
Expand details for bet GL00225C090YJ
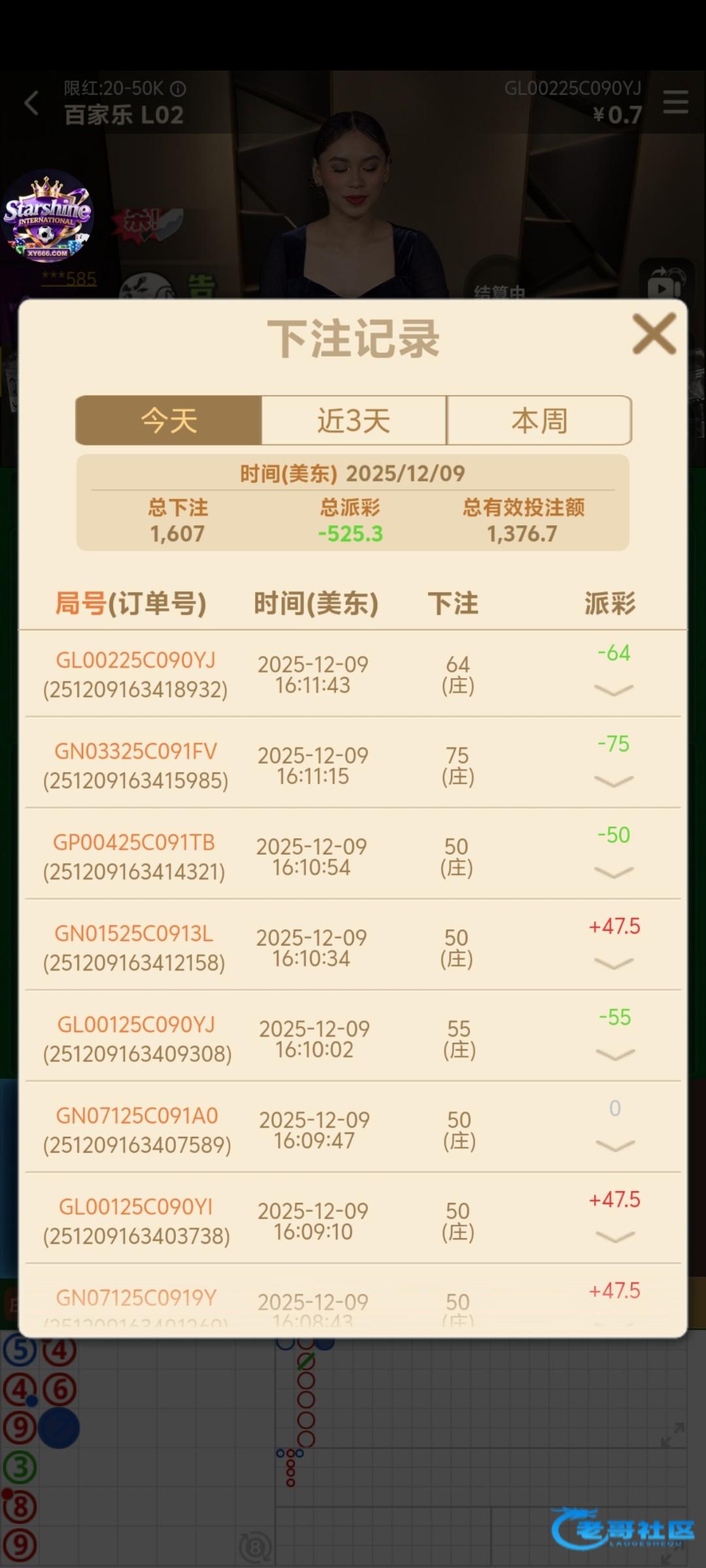pos(614,690)
